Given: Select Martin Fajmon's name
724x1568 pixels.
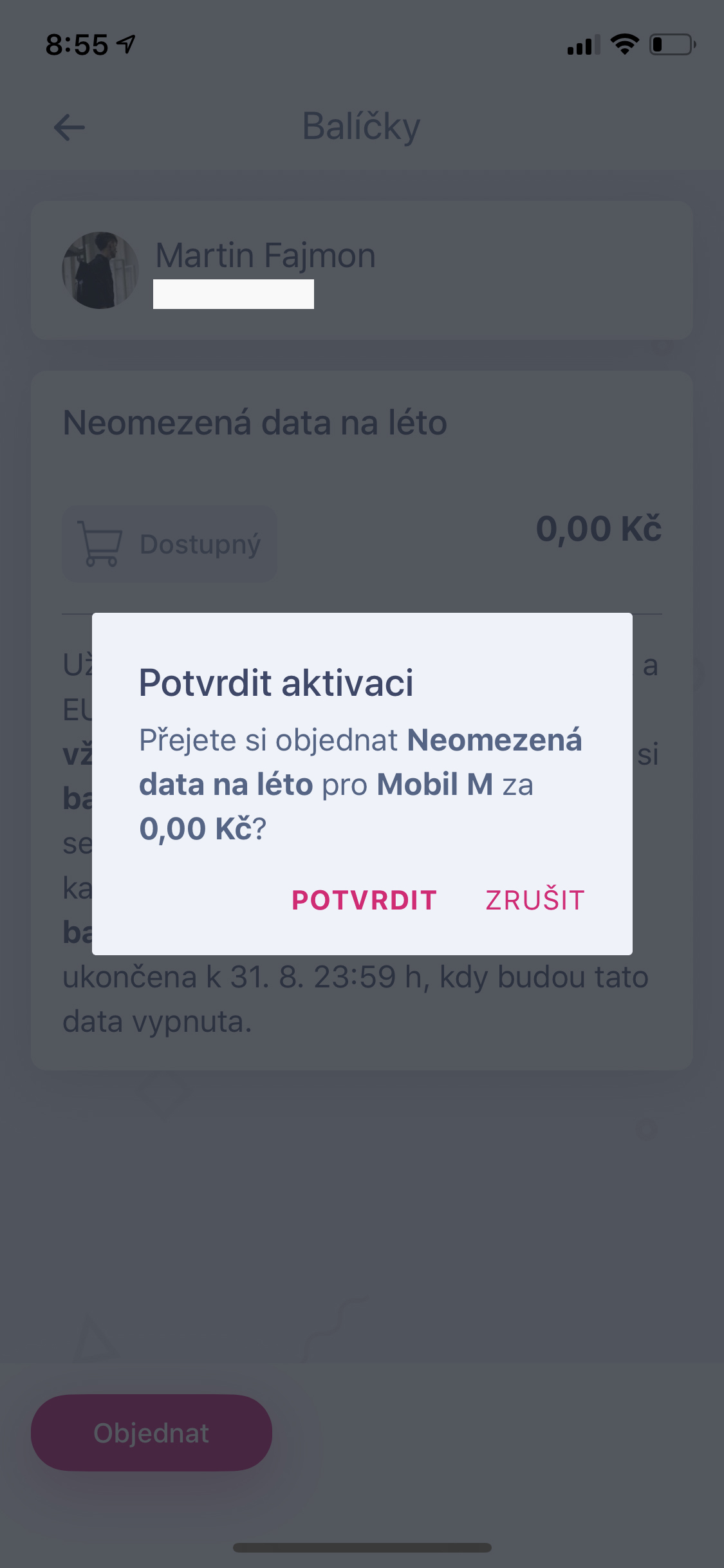Looking at the screenshot, I should point(265,254).
